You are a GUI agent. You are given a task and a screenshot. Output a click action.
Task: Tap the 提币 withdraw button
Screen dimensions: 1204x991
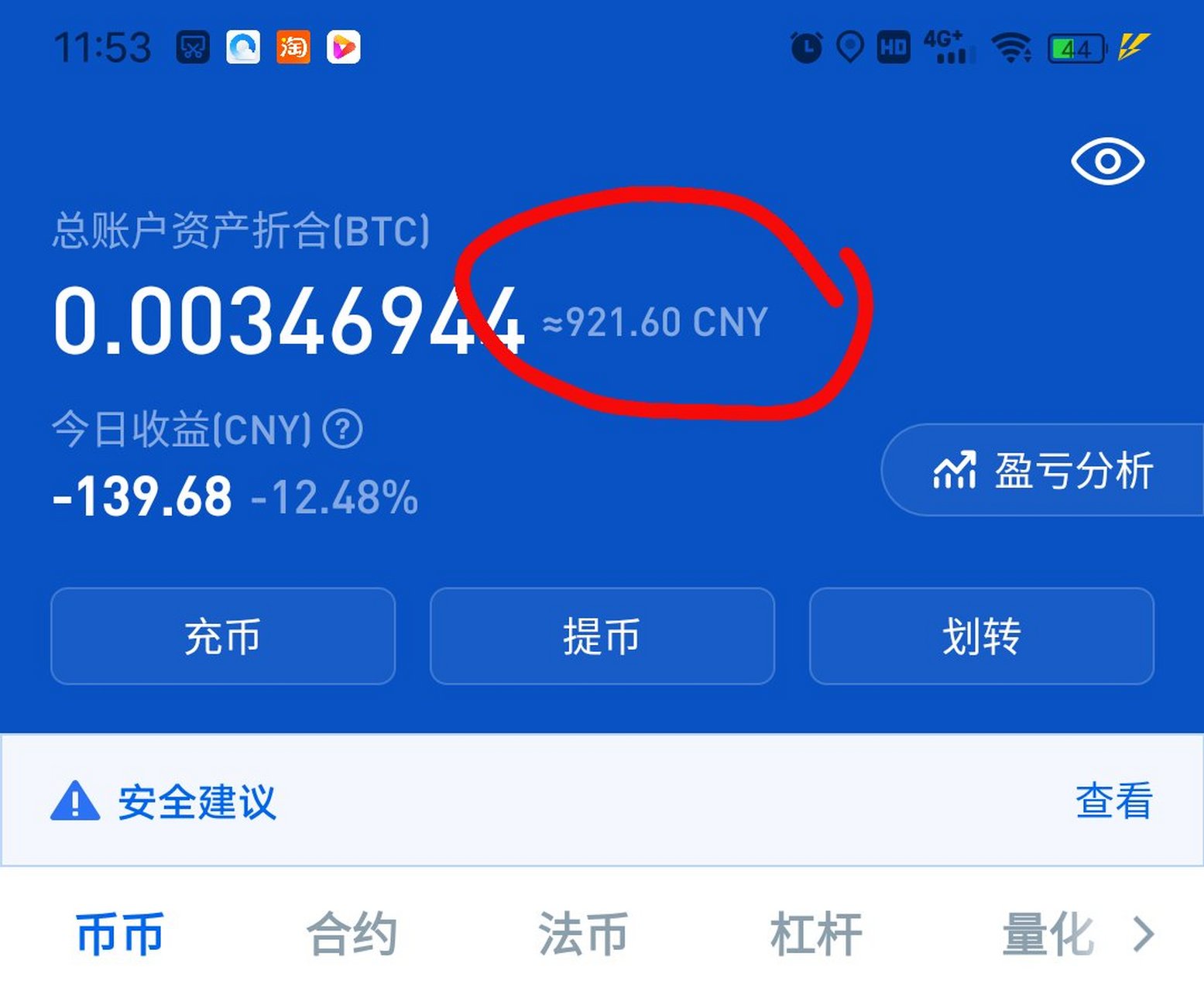click(x=602, y=636)
